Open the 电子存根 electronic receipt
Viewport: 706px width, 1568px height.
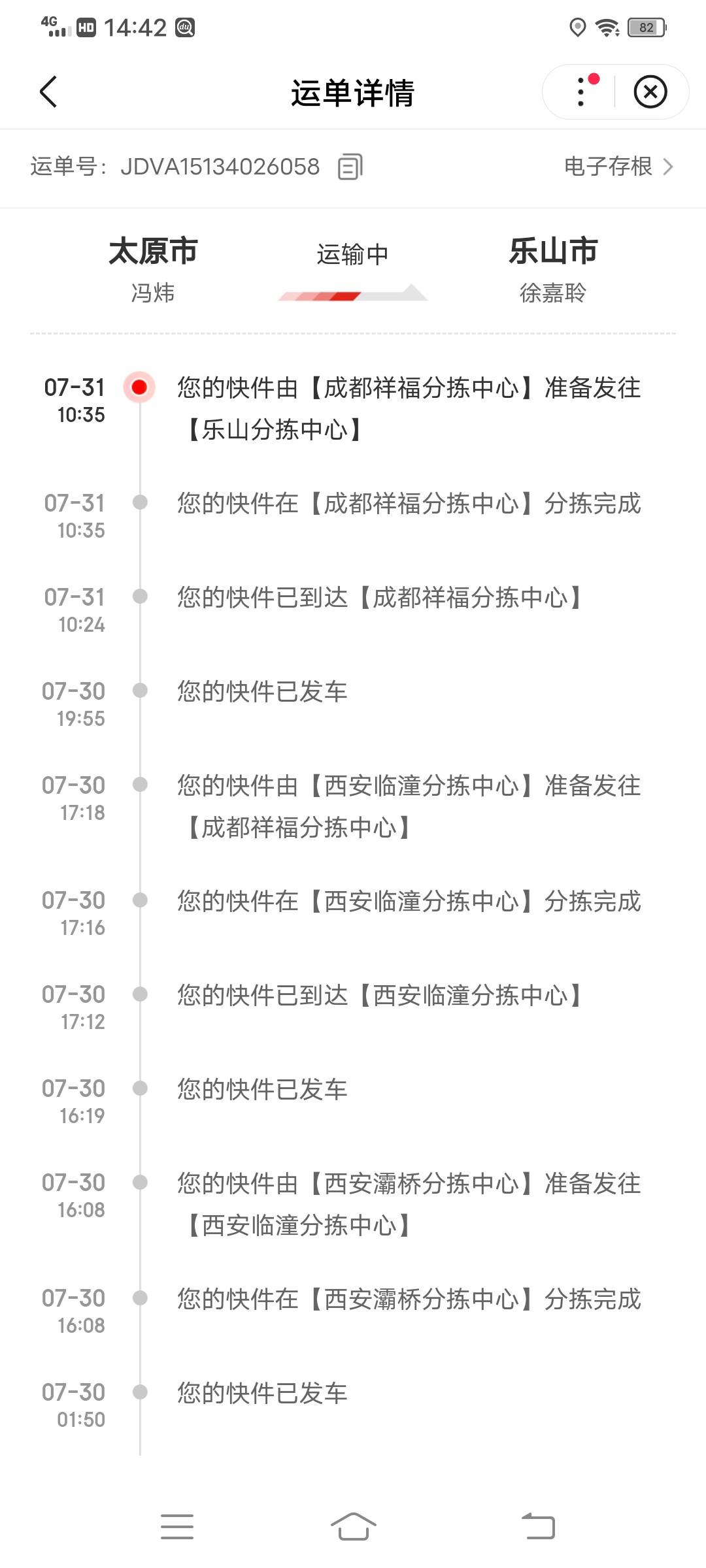point(618,167)
